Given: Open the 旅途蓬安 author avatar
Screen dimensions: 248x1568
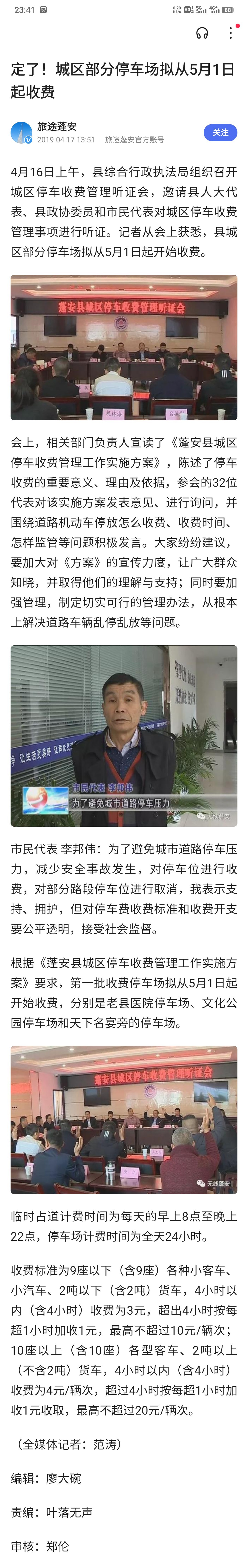Looking at the screenshot, I should (21, 132).
